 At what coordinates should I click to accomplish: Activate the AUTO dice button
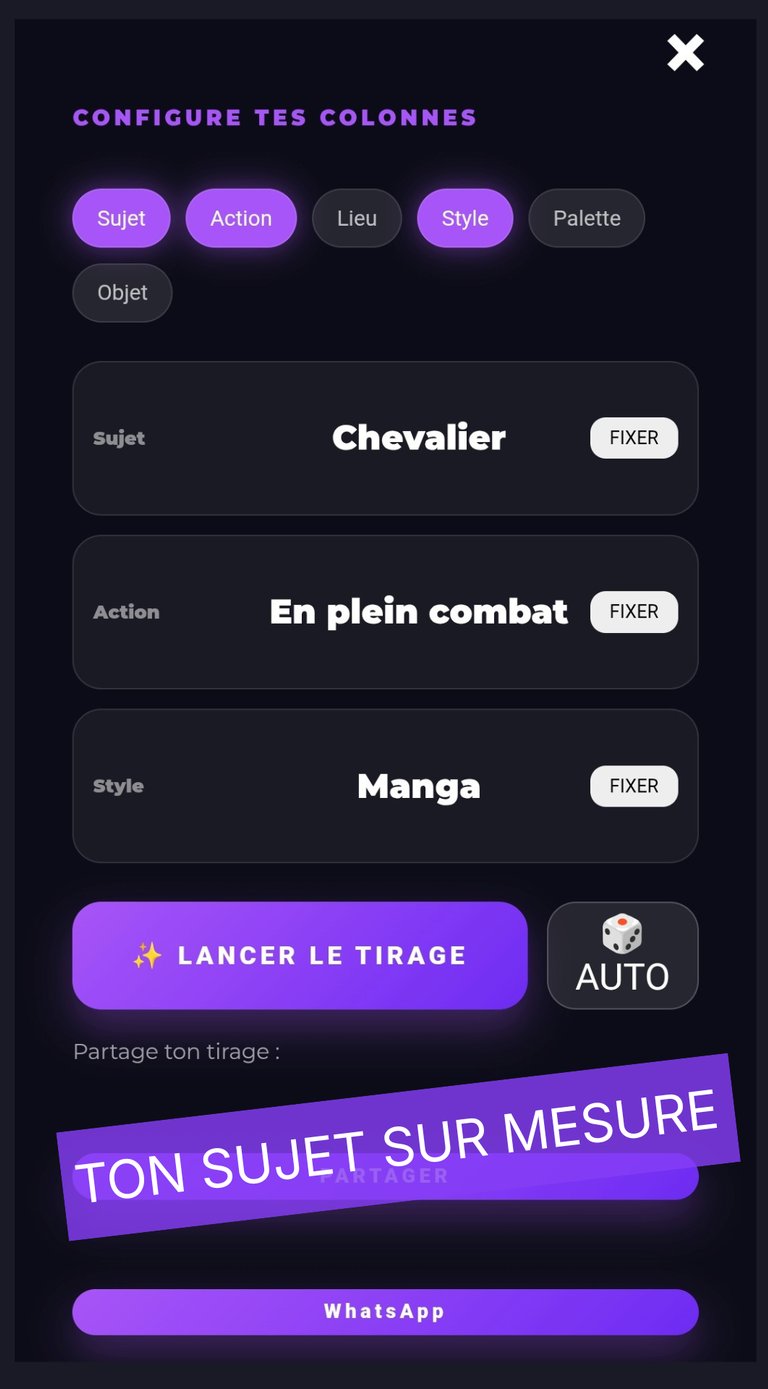(x=622, y=956)
